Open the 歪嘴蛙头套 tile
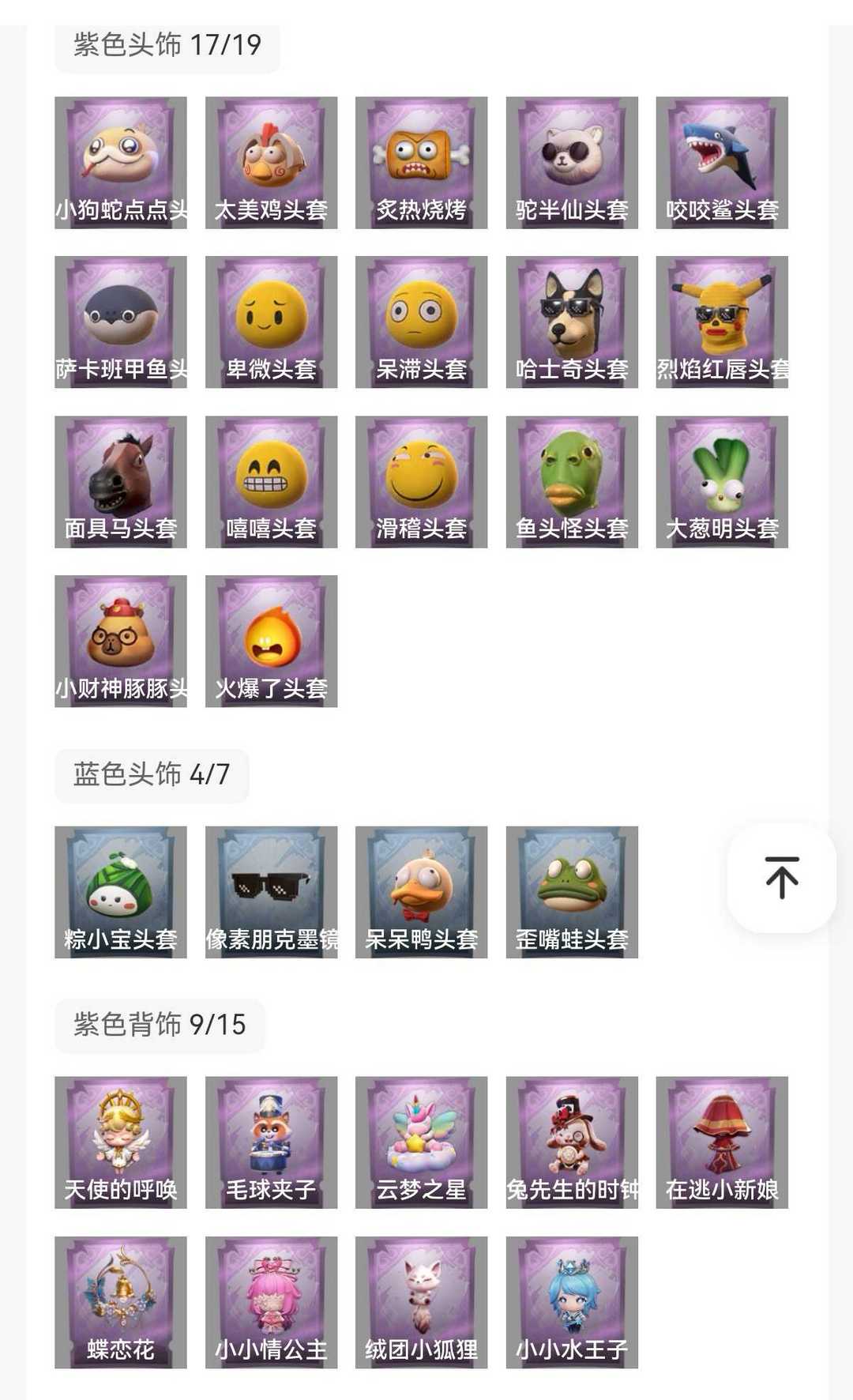This screenshot has width=853, height=1400. click(572, 892)
